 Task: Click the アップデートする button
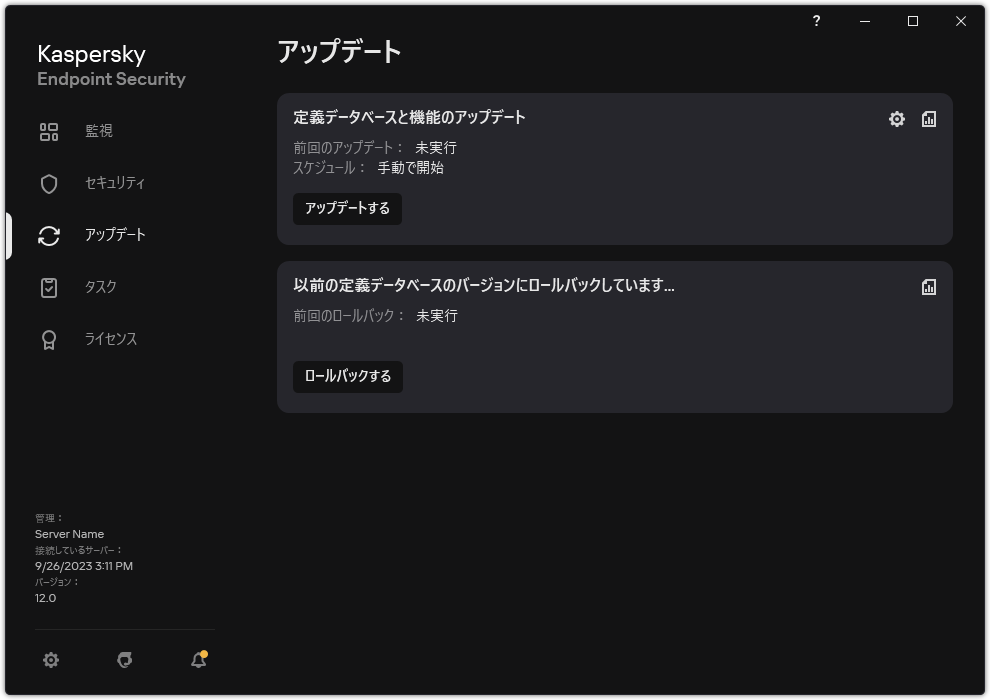click(347, 209)
